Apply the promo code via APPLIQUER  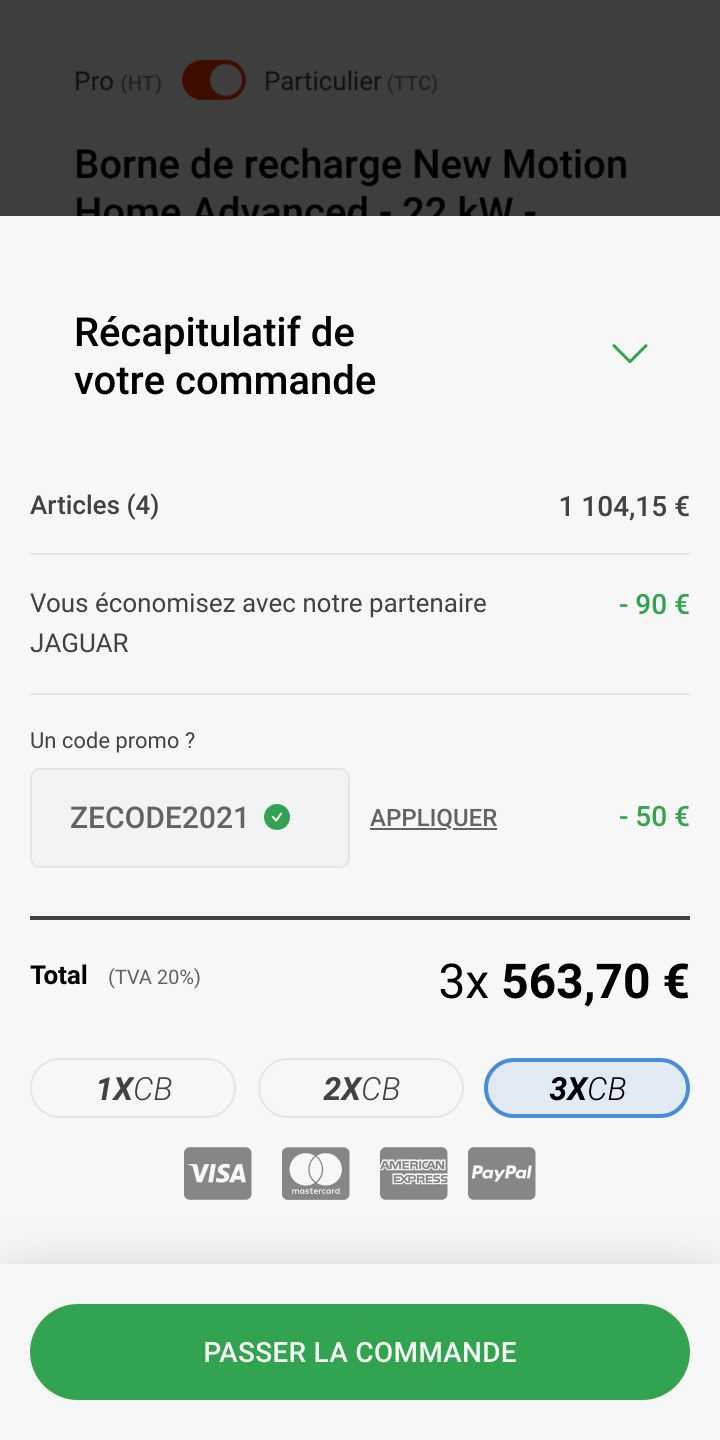click(433, 818)
